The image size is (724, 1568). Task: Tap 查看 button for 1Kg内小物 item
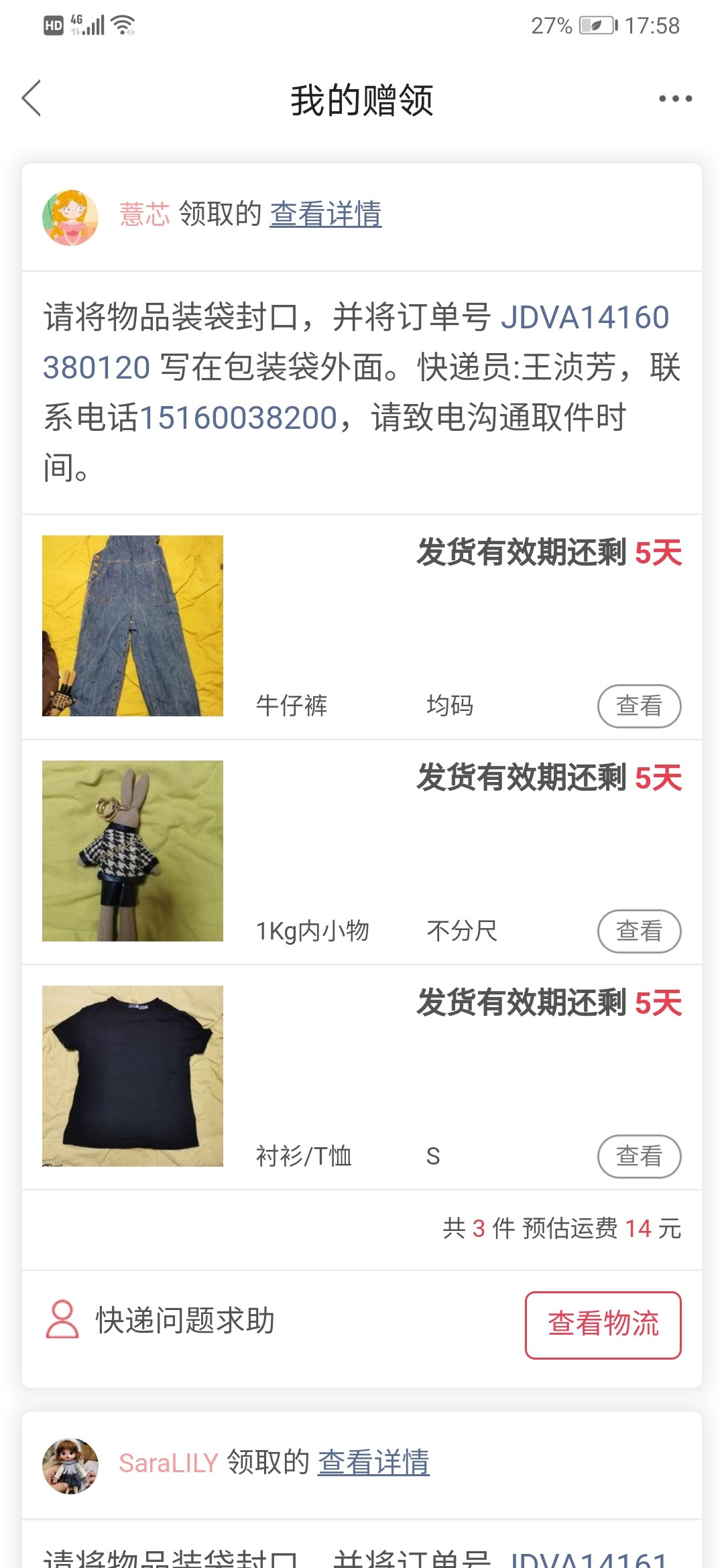pos(639,931)
